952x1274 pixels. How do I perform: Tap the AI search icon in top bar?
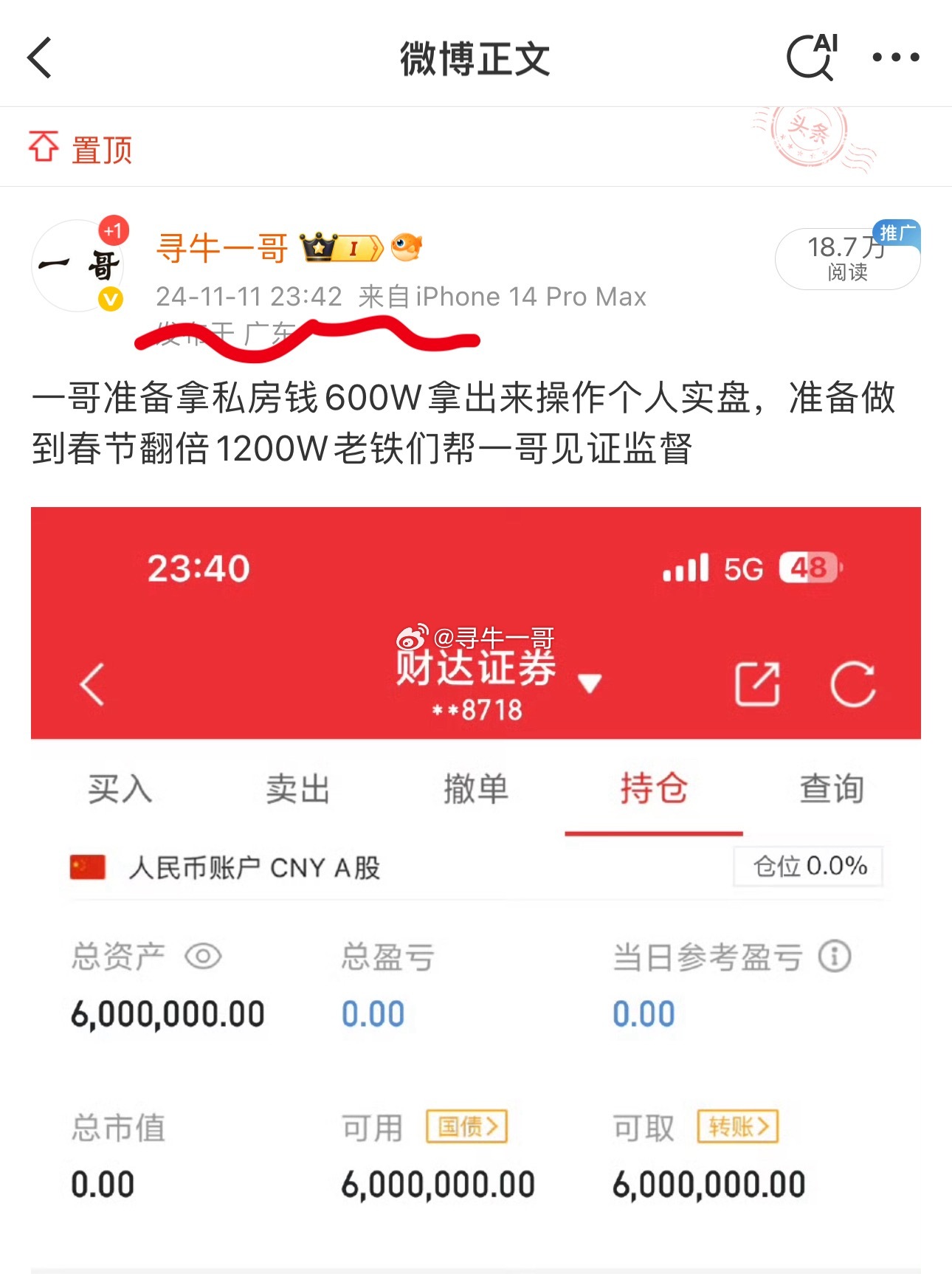(x=812, y=59)
